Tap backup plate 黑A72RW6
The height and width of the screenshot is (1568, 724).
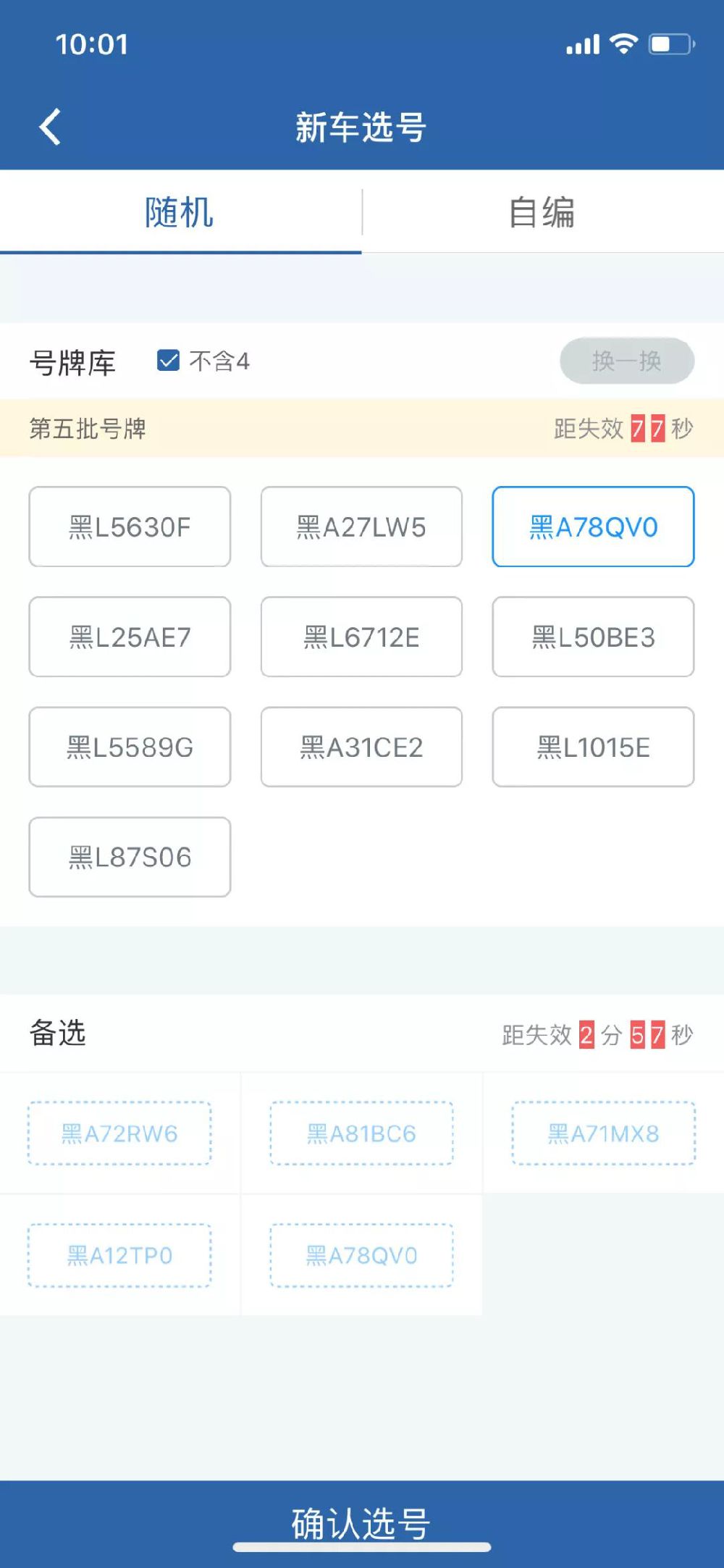pyautogui.click(x=119, y=1133)
